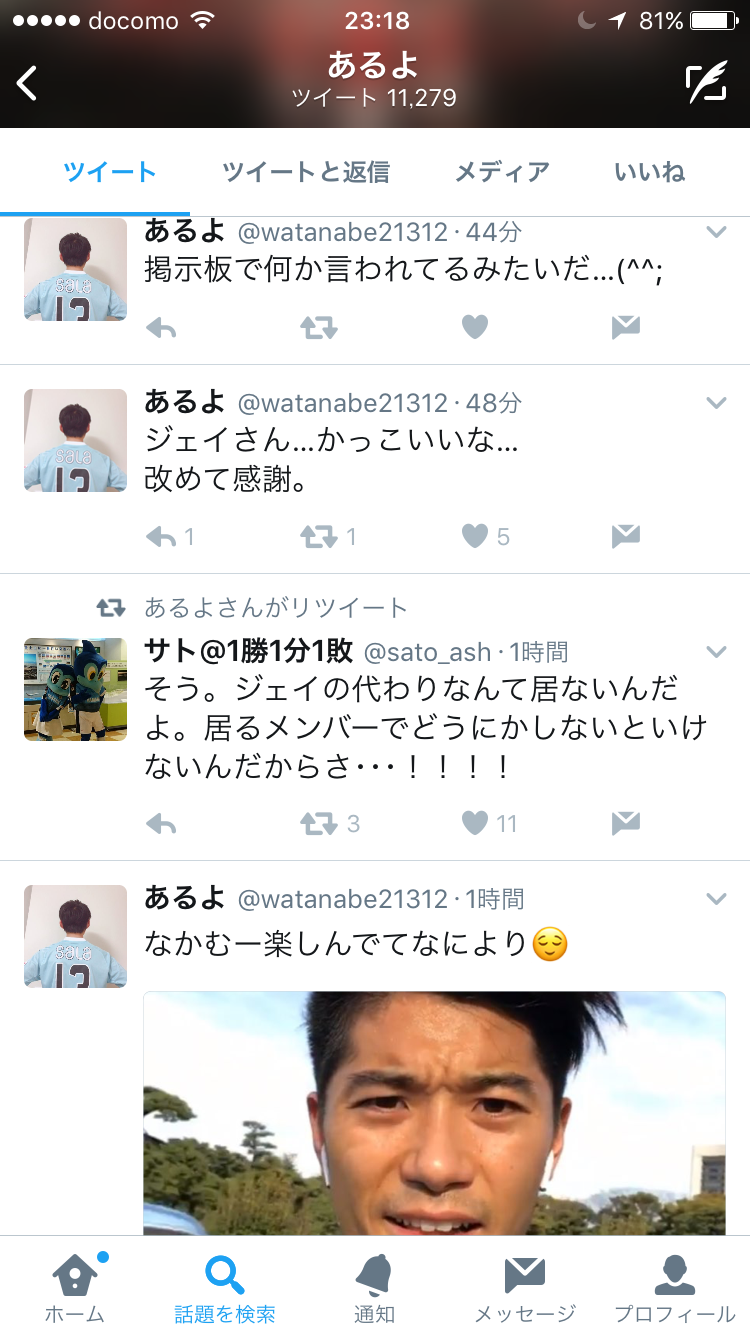
Task: Open photo in なかむー楽しんでて tweet
Action: [434, 1110]
